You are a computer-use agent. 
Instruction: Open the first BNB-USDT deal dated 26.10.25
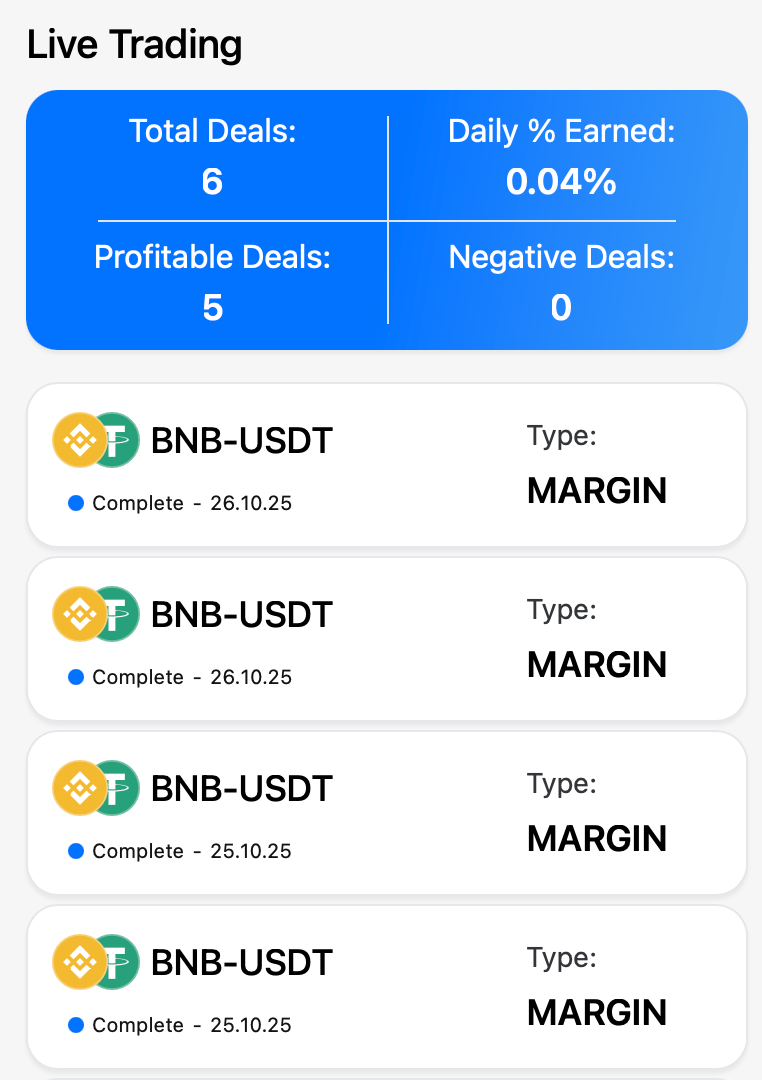[387, 465]
